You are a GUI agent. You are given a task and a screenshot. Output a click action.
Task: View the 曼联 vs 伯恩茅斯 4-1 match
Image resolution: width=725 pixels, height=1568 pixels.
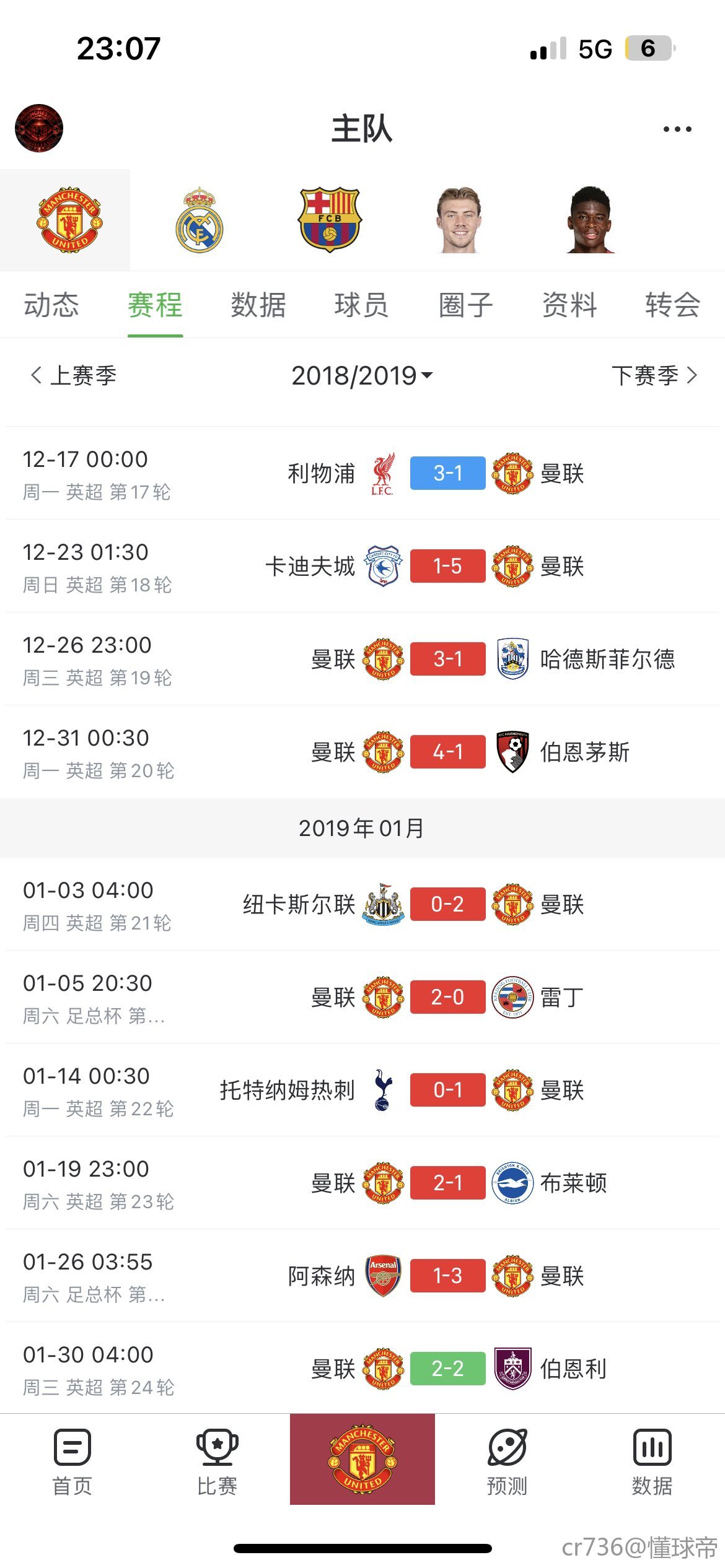tap(362, 752)
